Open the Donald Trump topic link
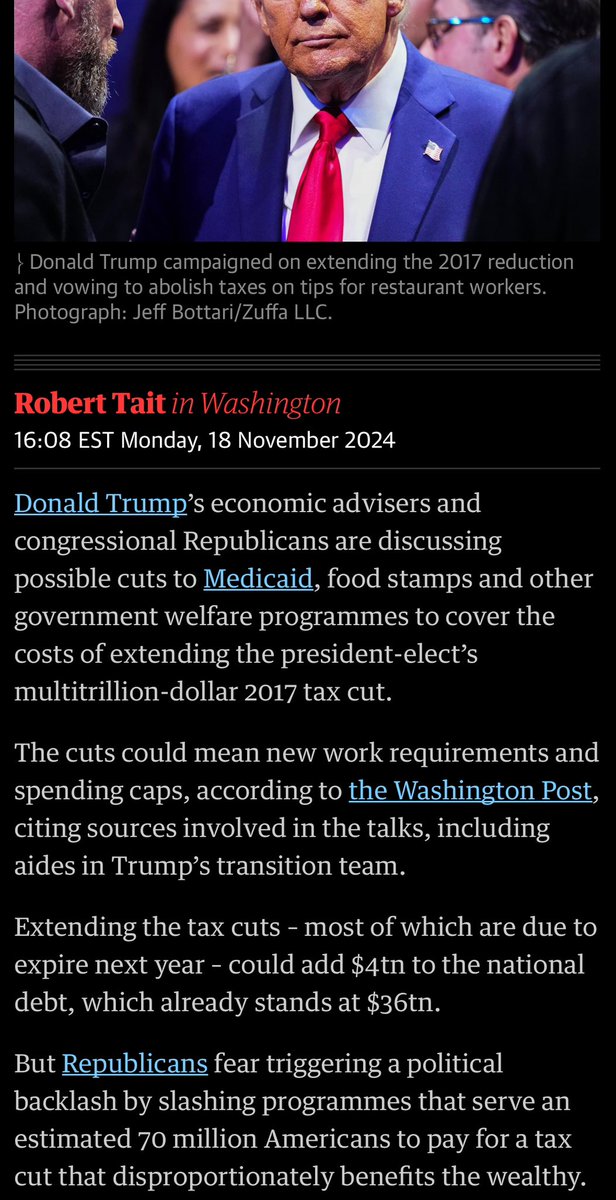The image size is (616, 1200). tap(101, 503)
